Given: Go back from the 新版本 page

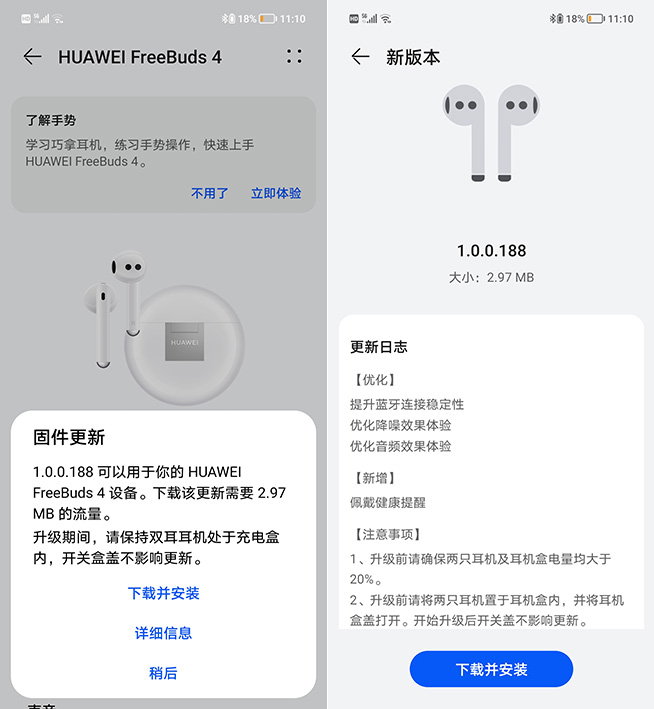Looking at the screenshot, I should (x=360, y=57).
